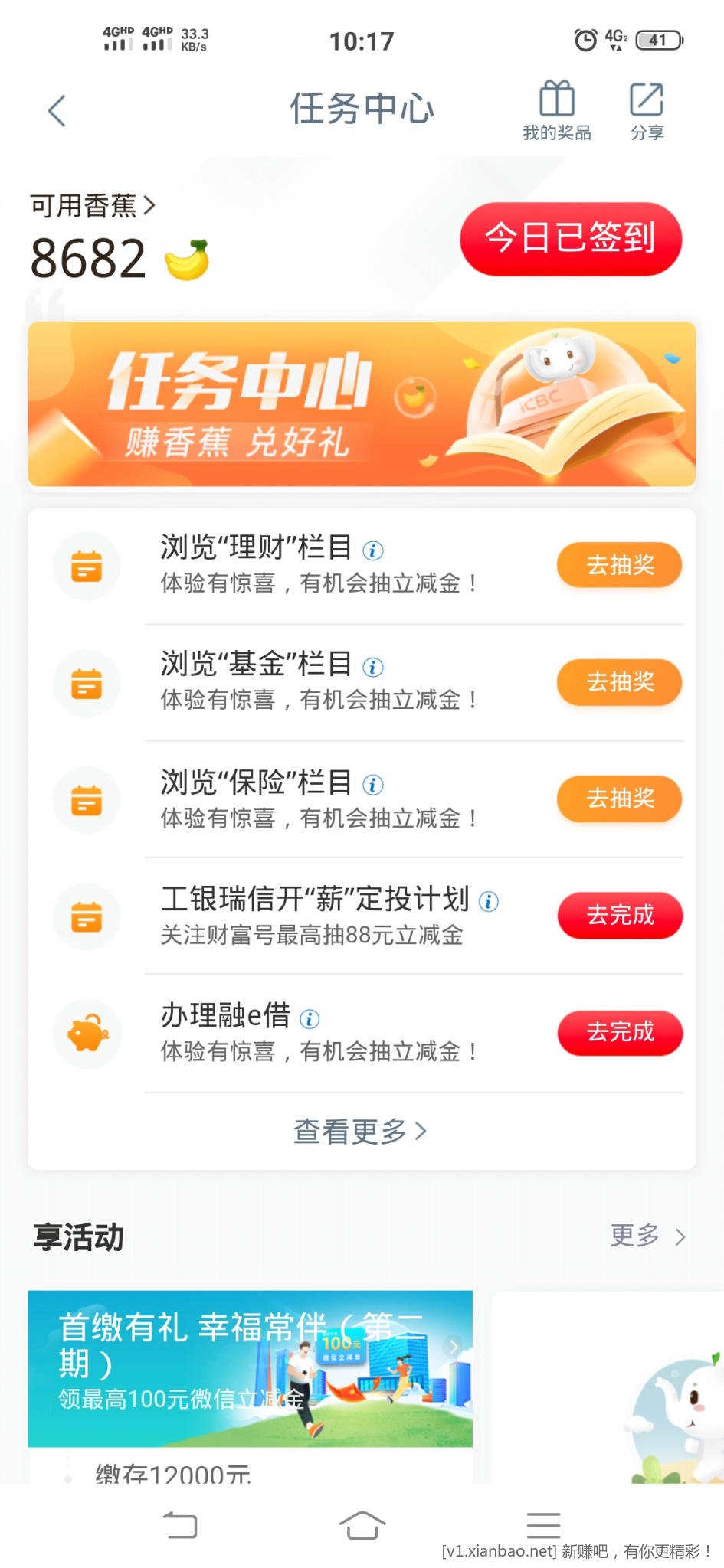This screenshot has height=1568, width=724.
Task: Tap 去抽奖 for 浏览“保险”栏目
Action: tap(620, 799)
